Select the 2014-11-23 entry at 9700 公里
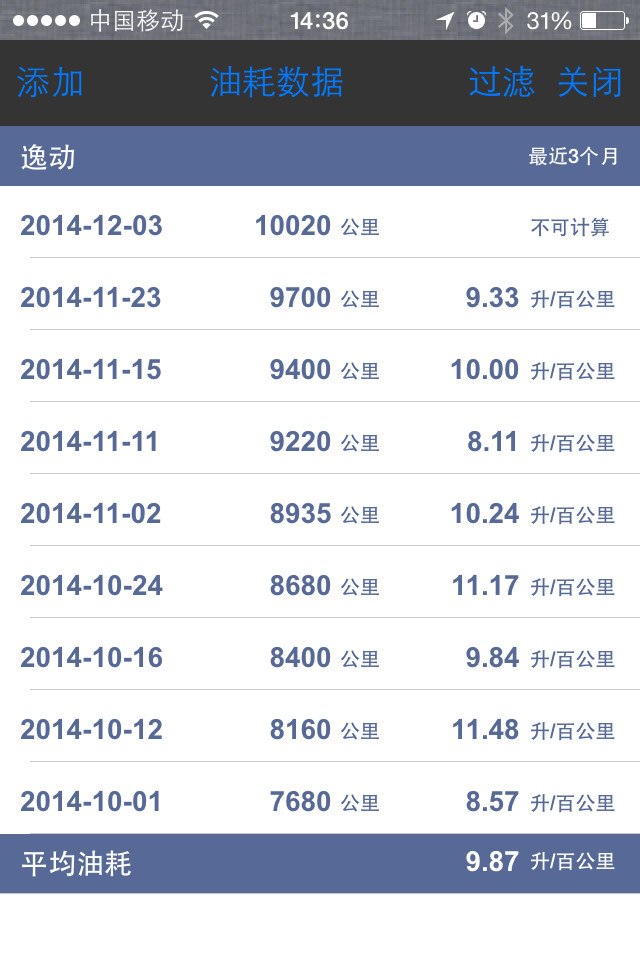Image resolution: width=640 pixels, height=960 pixels. (x=320, y=298)
